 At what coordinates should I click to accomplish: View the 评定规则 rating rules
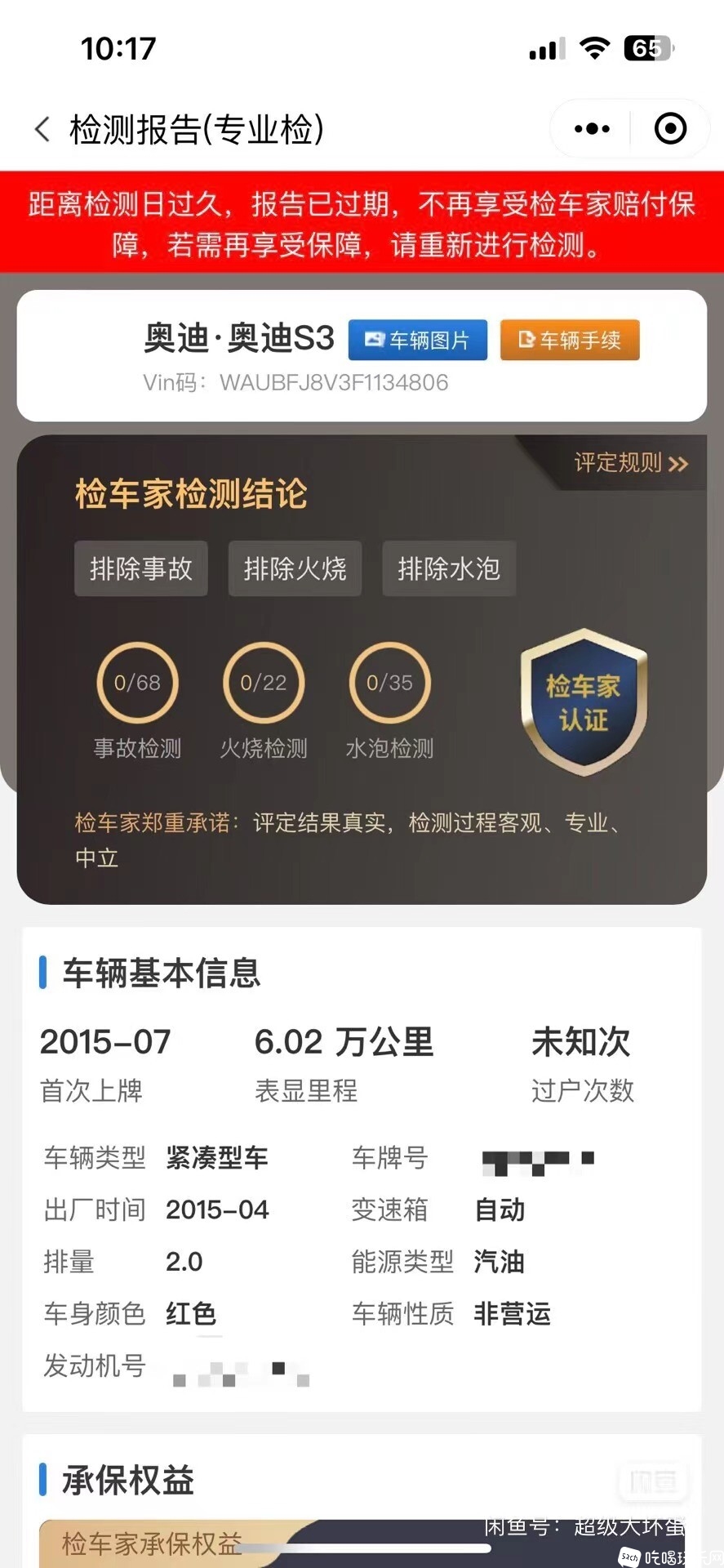630,463
